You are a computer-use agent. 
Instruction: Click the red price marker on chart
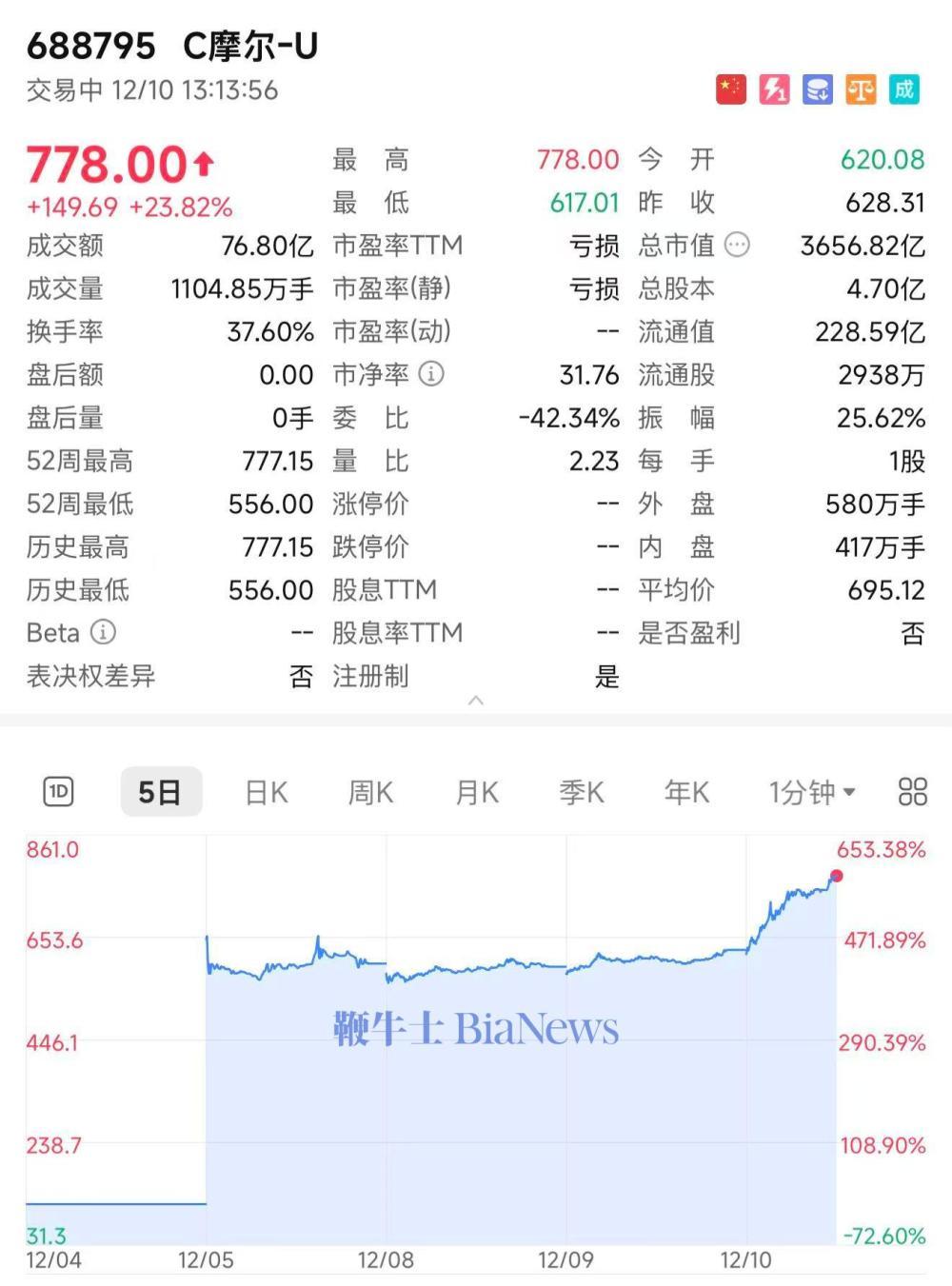835,875
